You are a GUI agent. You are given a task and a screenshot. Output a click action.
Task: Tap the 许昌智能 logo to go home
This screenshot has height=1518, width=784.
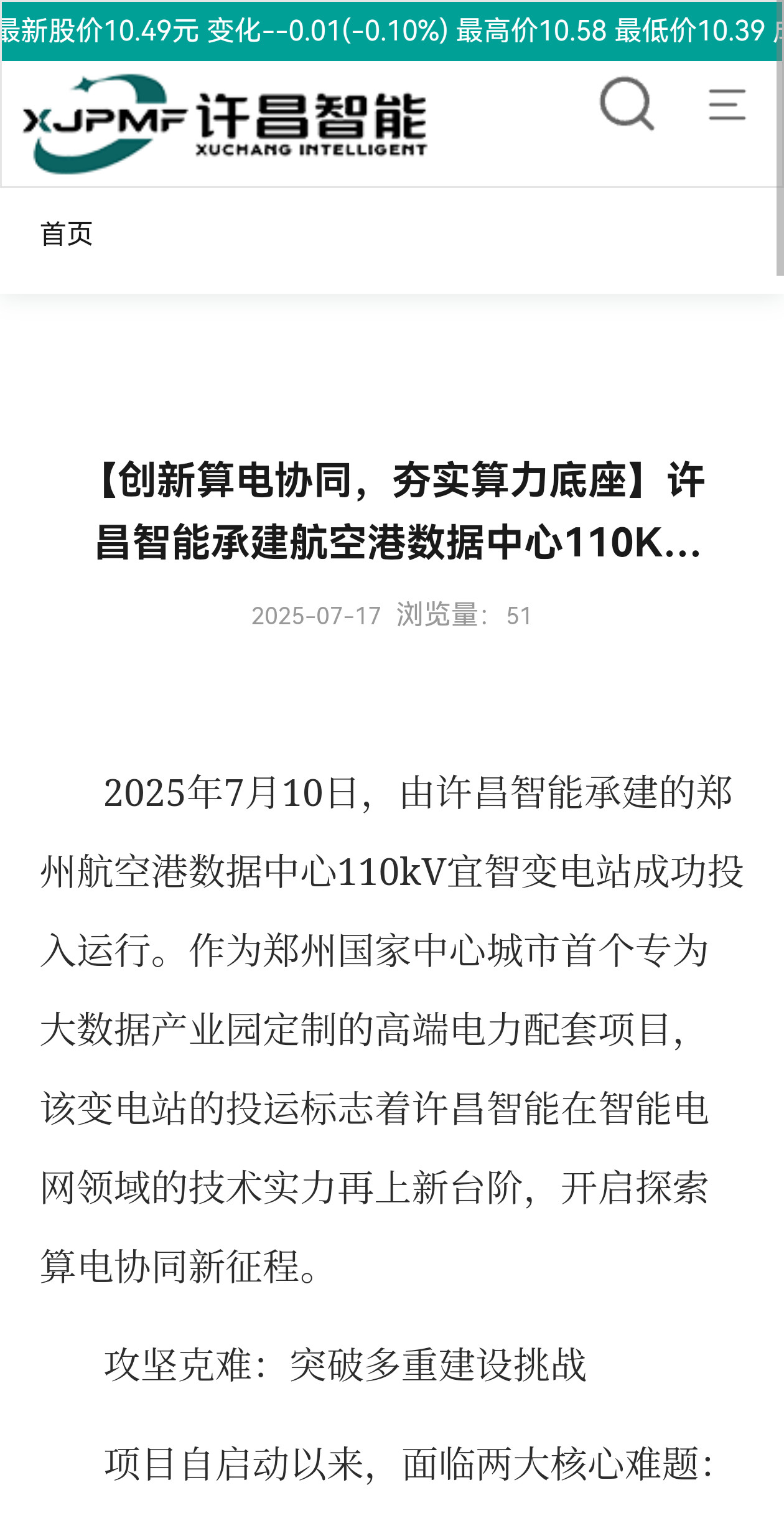pos(225,124)
